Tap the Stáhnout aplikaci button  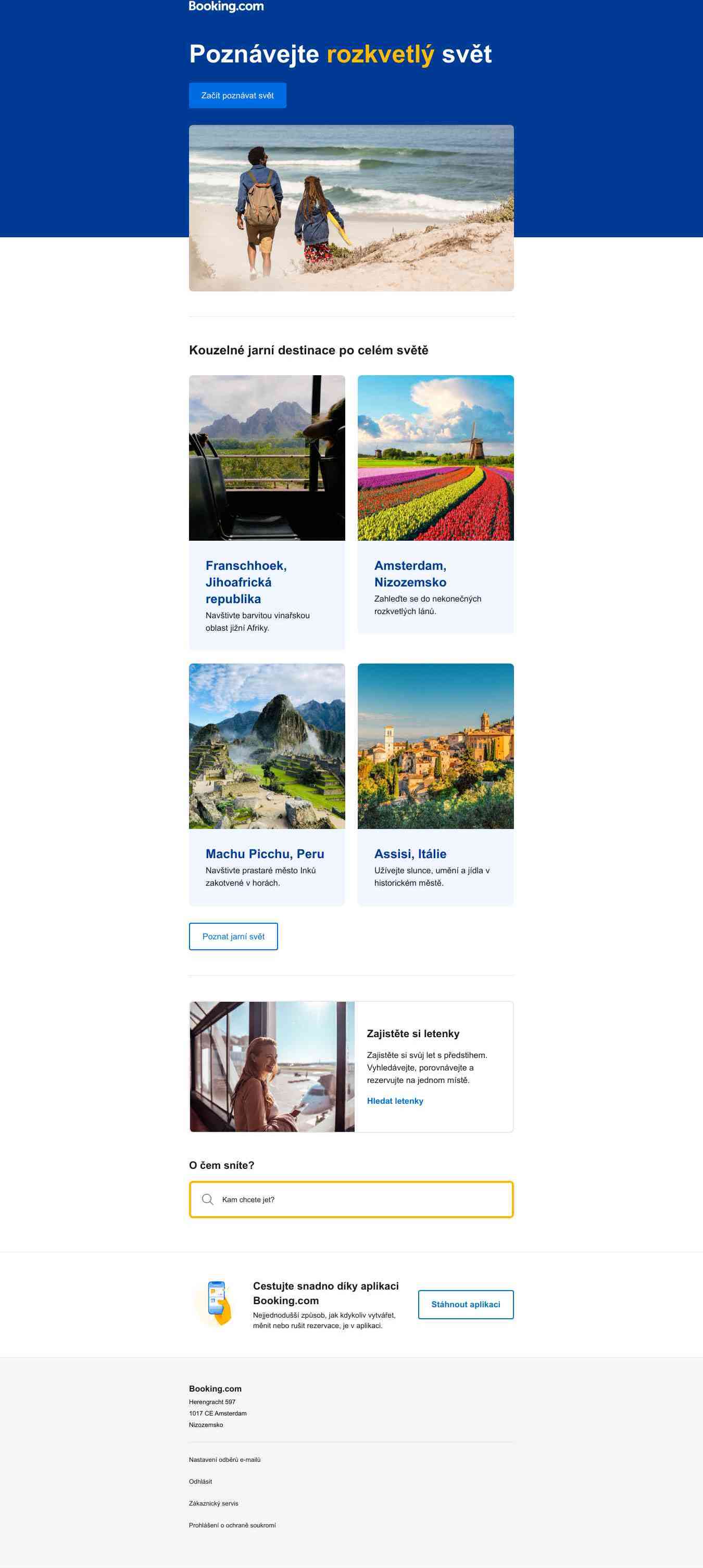pos(466,1304)
